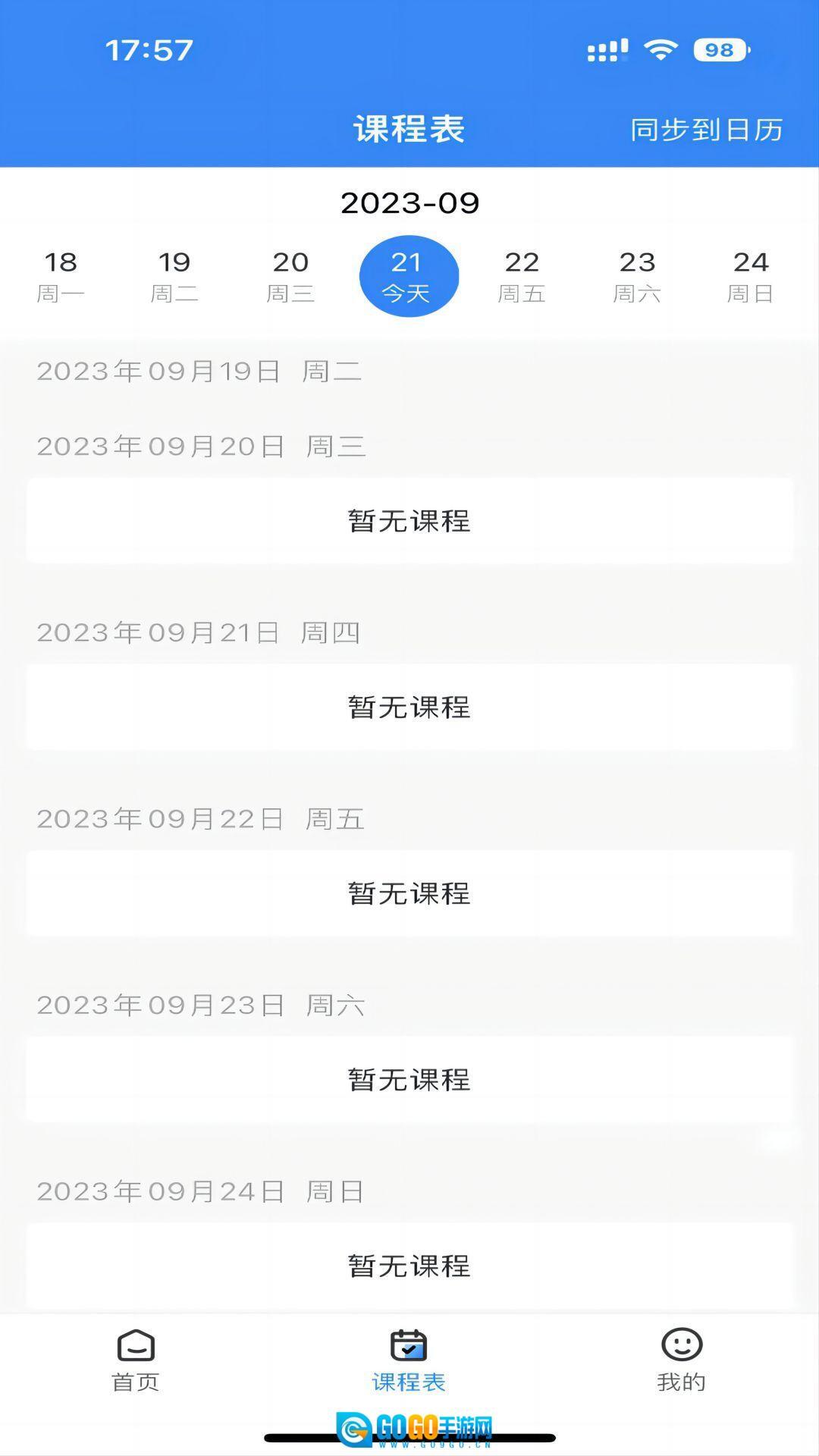Sync schedule via 同步到日历
Image resolution: width=819 pixels, height=1456 pixels.
click(706, 130)
